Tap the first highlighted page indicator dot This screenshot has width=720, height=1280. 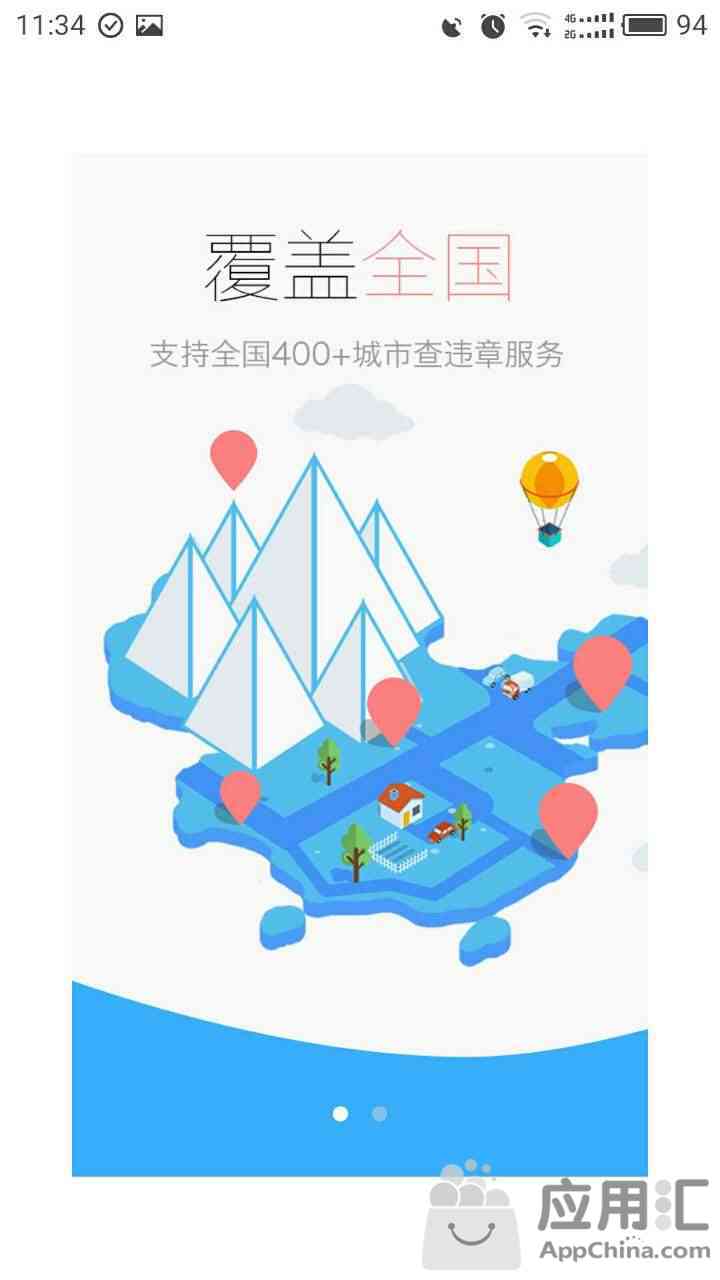point(340,1114)
